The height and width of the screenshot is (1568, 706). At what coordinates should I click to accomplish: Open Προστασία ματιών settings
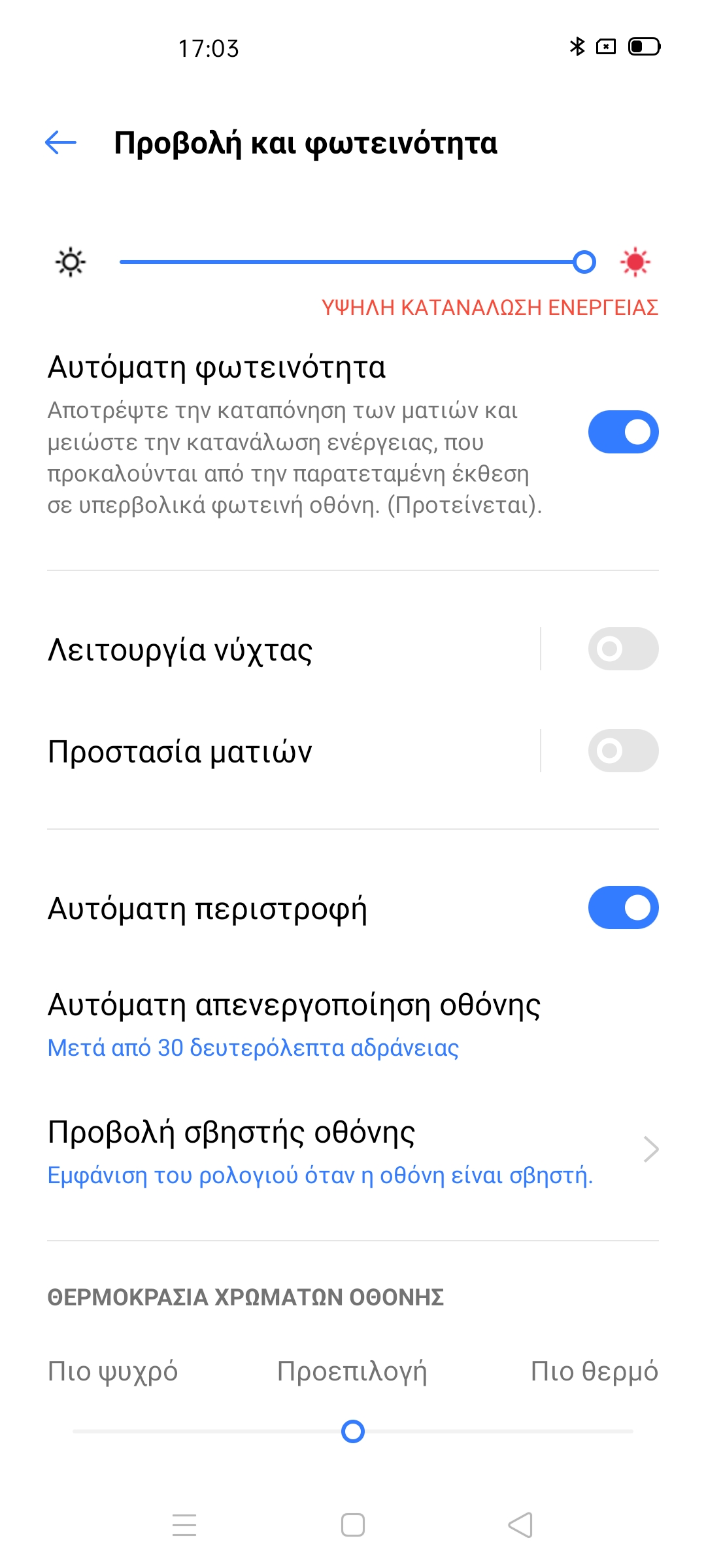[x=293, y=751]
